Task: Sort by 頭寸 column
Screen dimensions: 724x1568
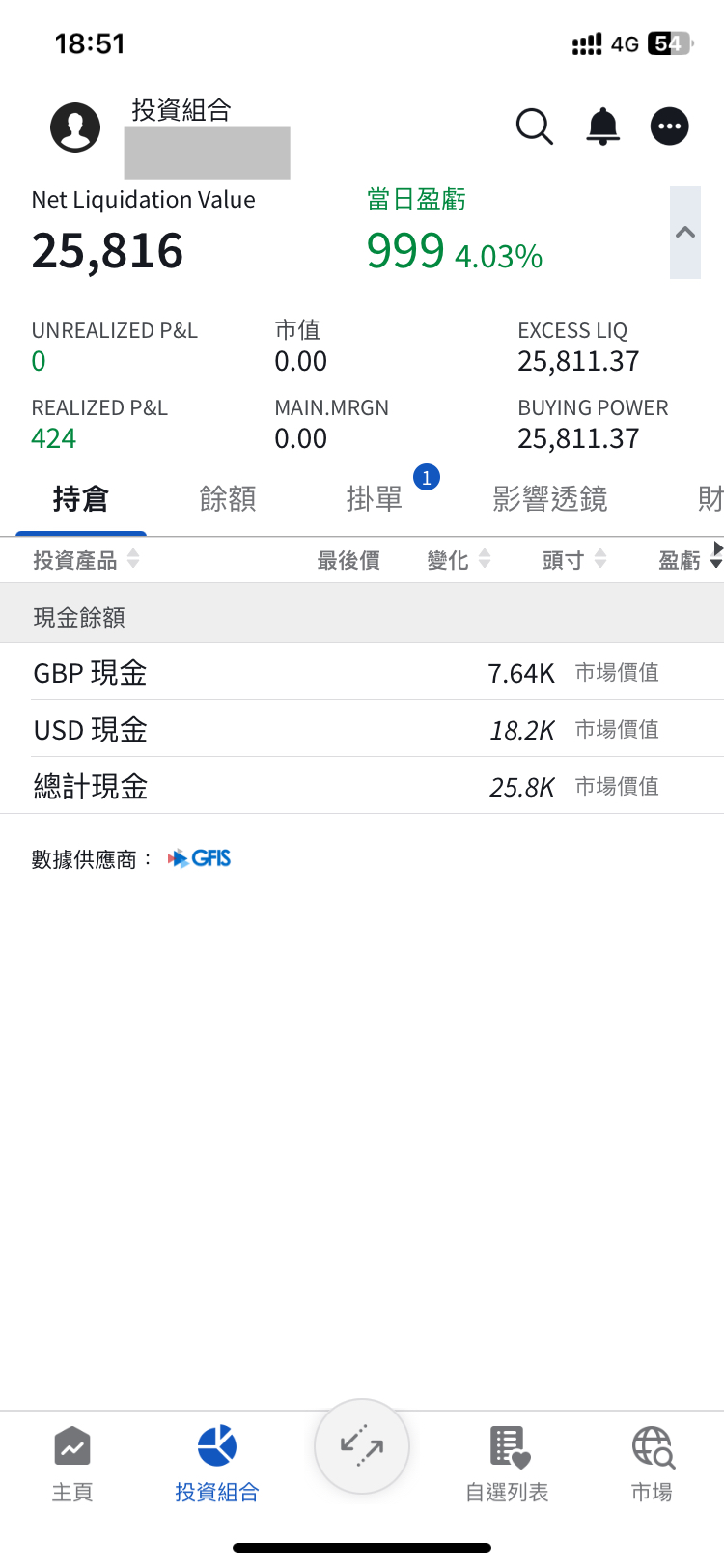Action: (x=574, y=560)
